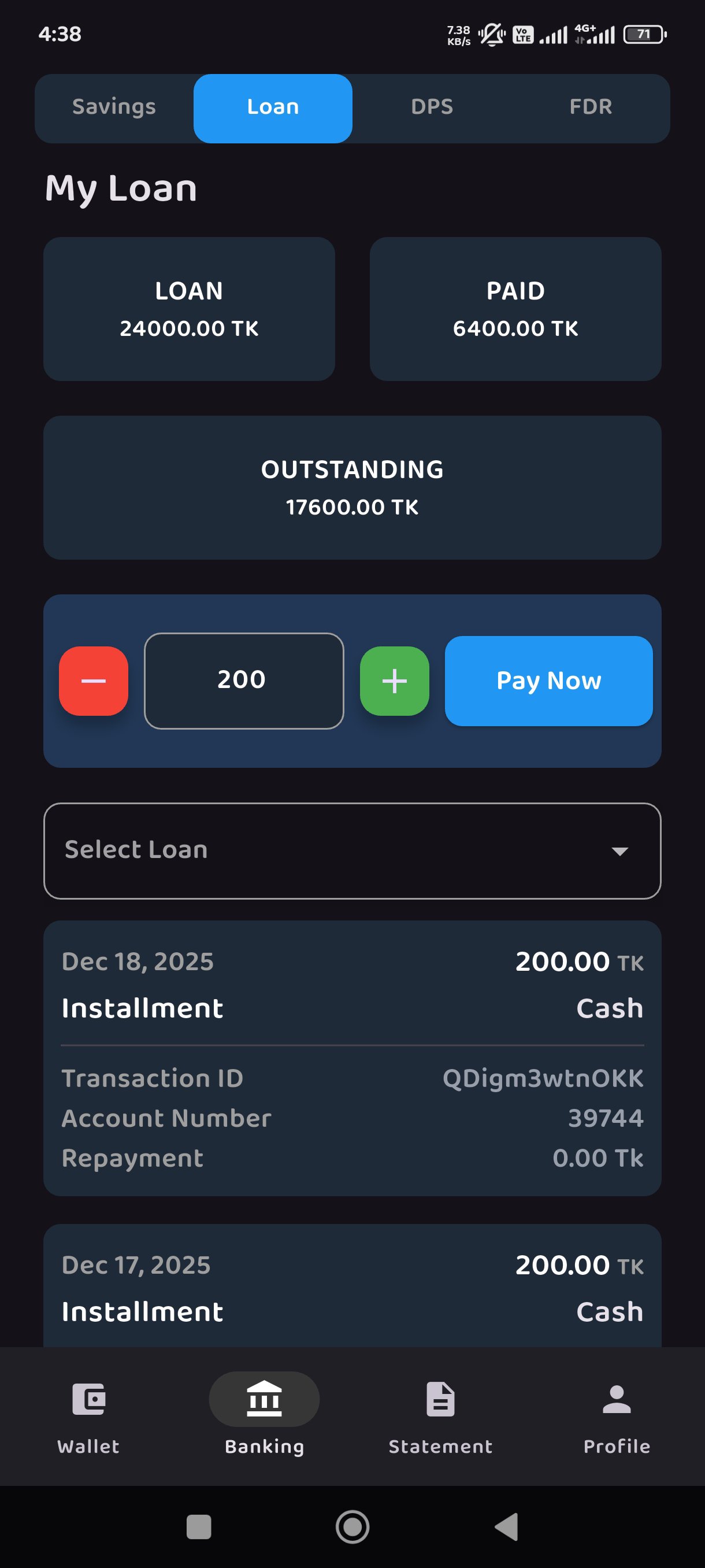Increase the payment amount with plus button
The height and width of the screenshot is (1568, 705).
pos(395,681)
